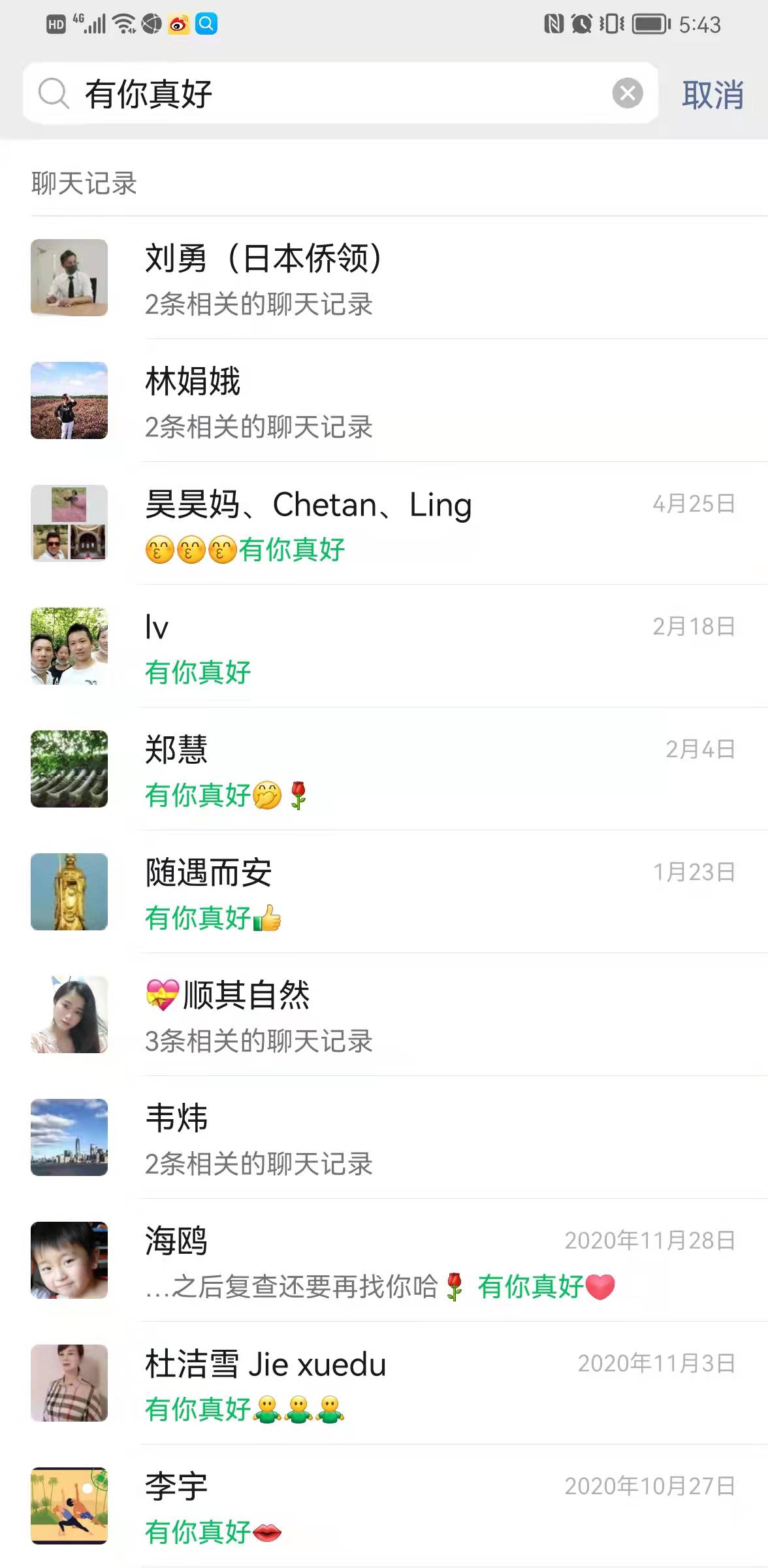
Task: Cancel the search with 取消
Action: click(x=712, y=95)
